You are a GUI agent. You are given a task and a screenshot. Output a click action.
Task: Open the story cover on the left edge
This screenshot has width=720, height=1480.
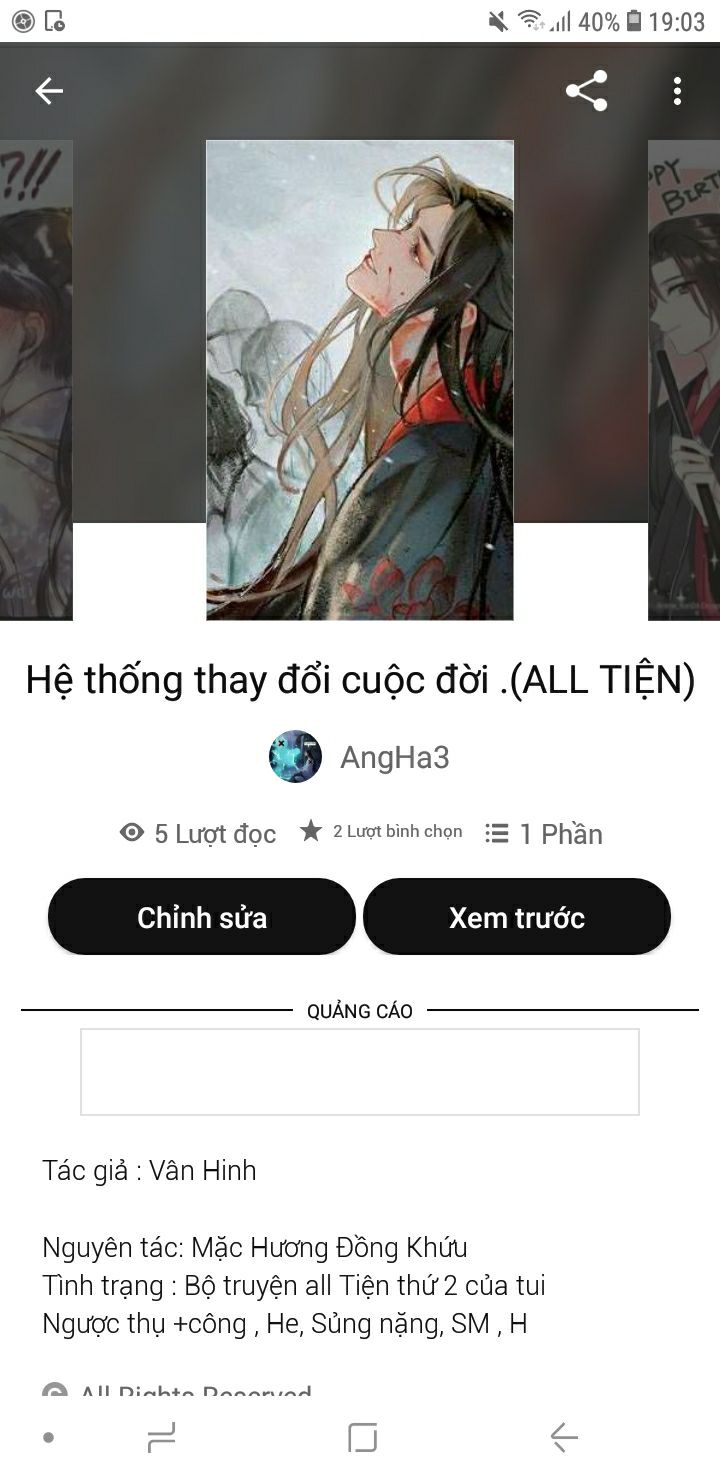click(x=36, y=380)
